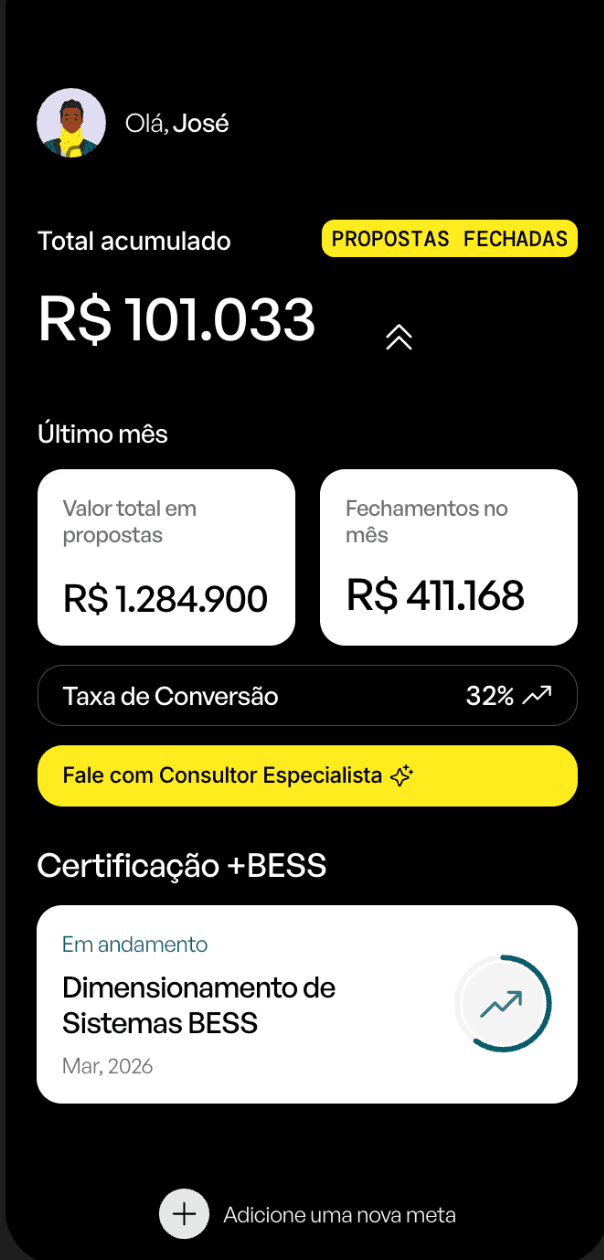Tap the Propostas Fechadas chip

coord(449,239)
